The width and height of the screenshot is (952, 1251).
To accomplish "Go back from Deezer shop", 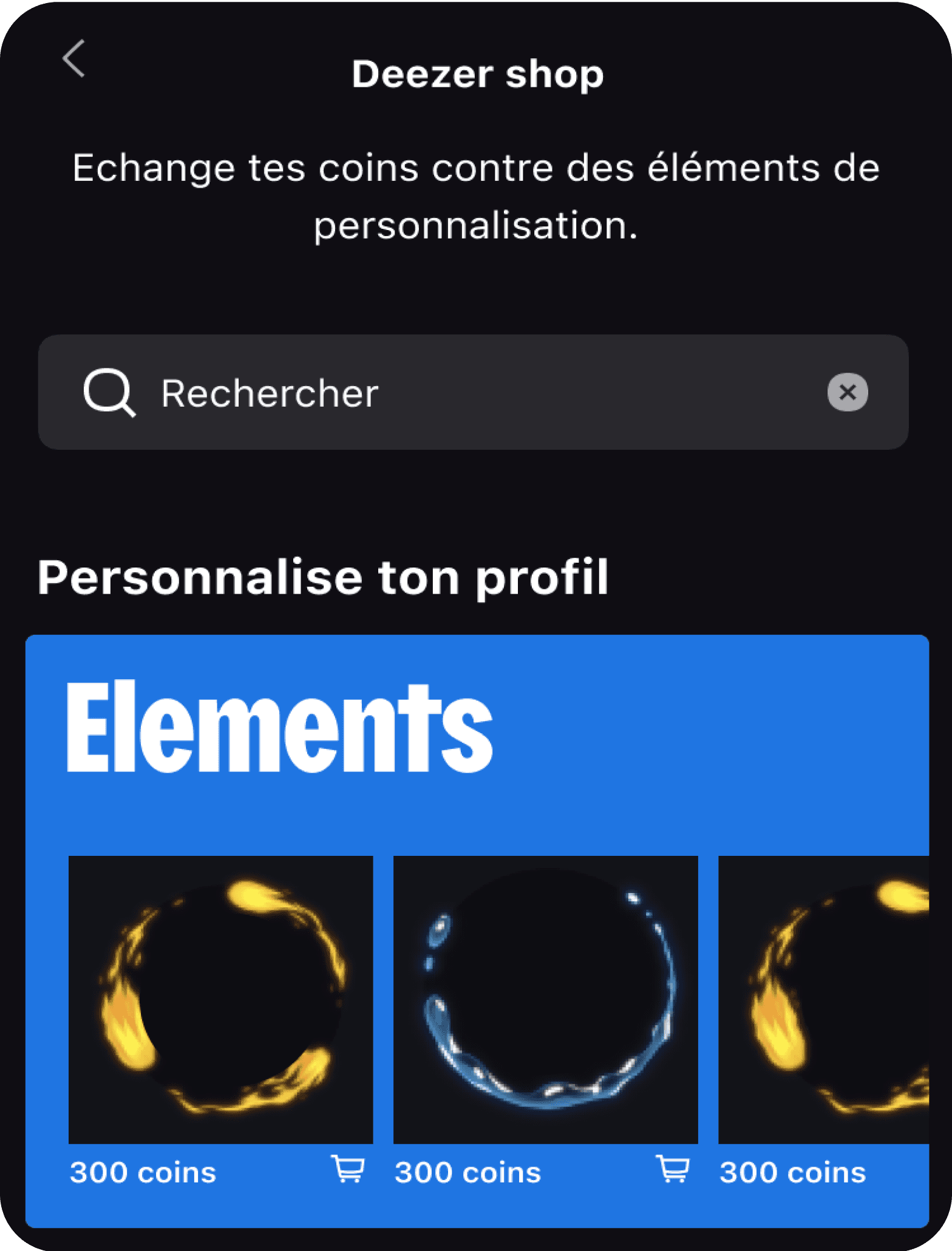I will click(74, 59).
